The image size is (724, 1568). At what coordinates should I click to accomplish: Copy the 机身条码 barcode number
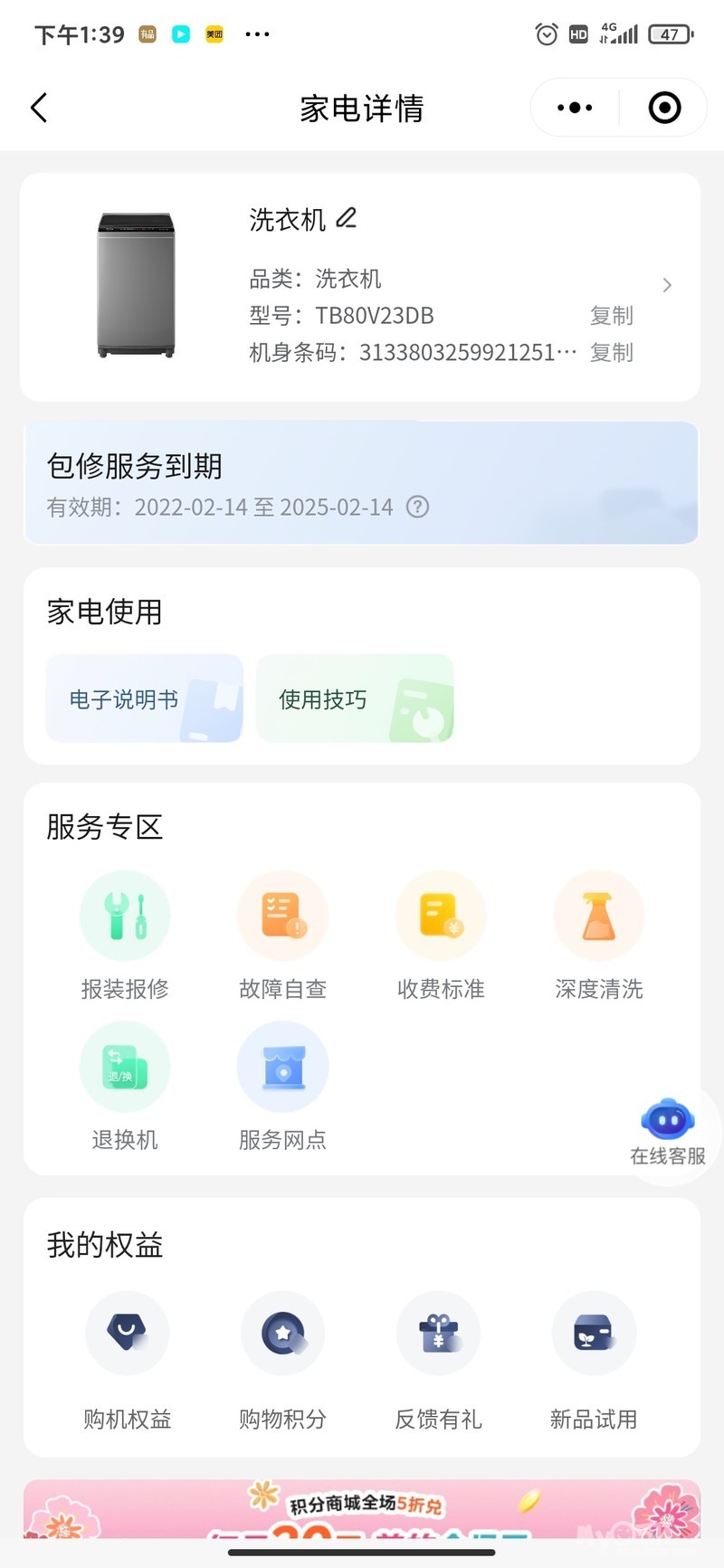point(611,352)
